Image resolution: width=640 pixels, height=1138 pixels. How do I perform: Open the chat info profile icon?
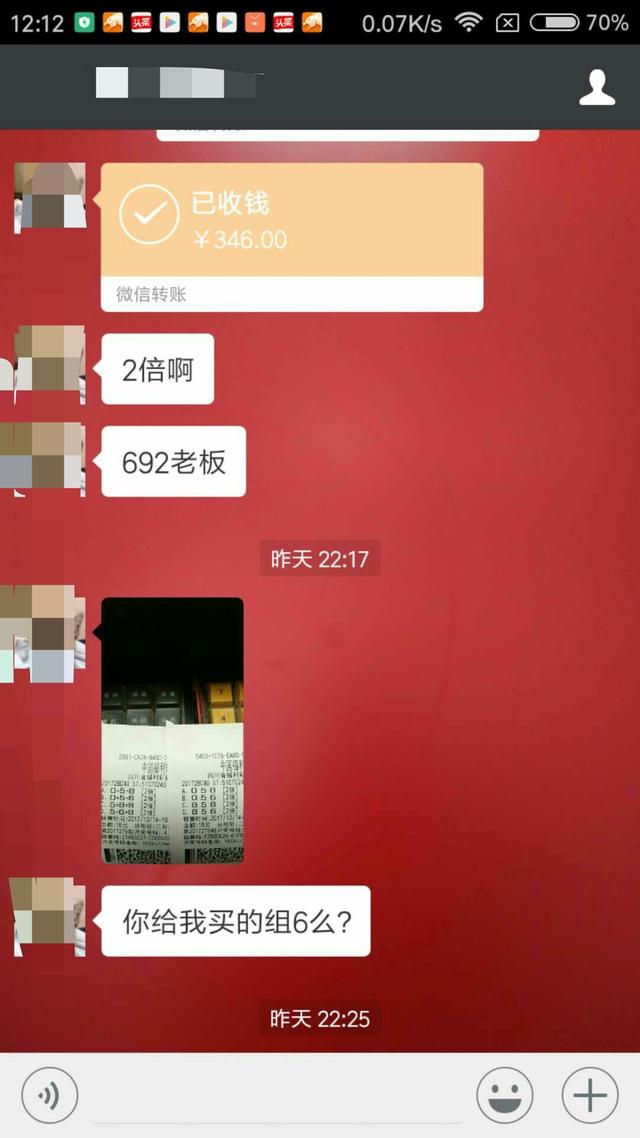597,87
